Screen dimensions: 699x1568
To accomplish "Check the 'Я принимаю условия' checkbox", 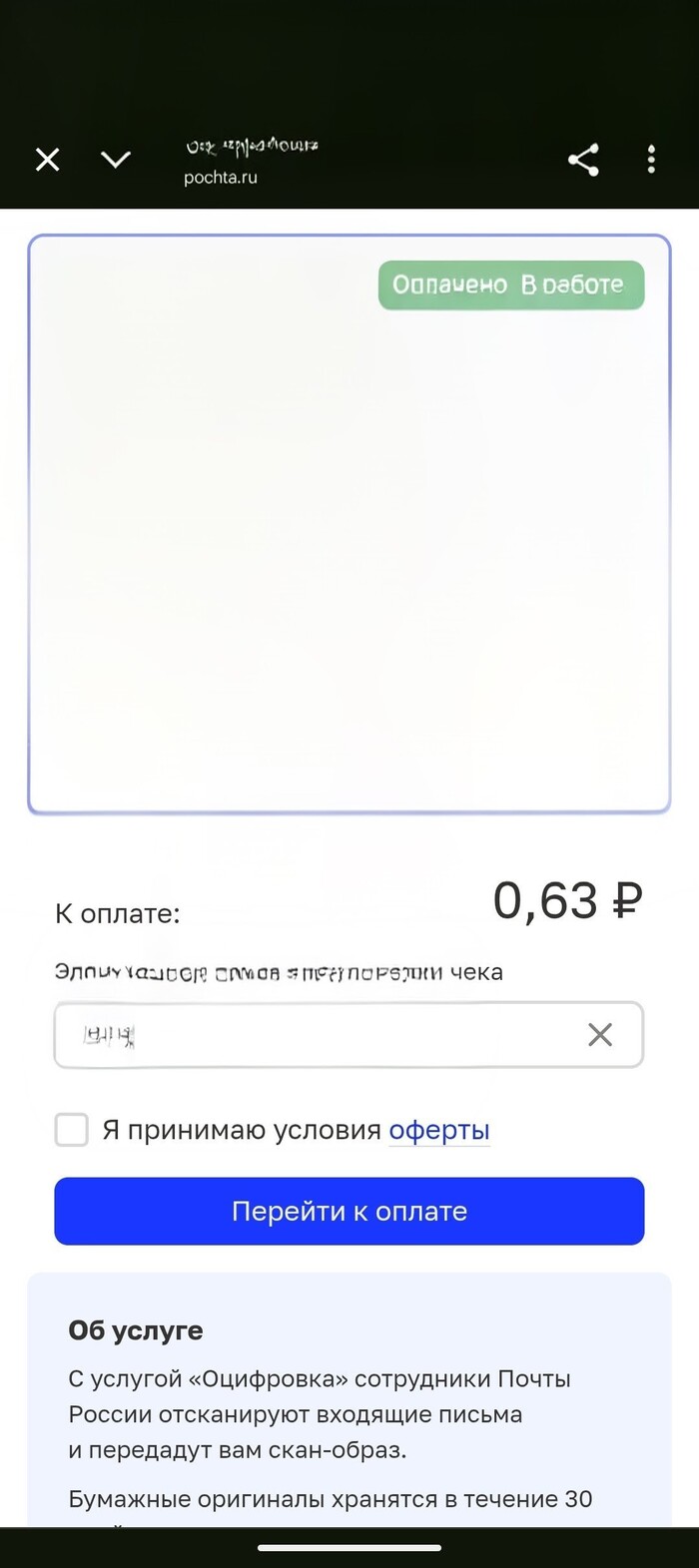I will pos(71,1130).
